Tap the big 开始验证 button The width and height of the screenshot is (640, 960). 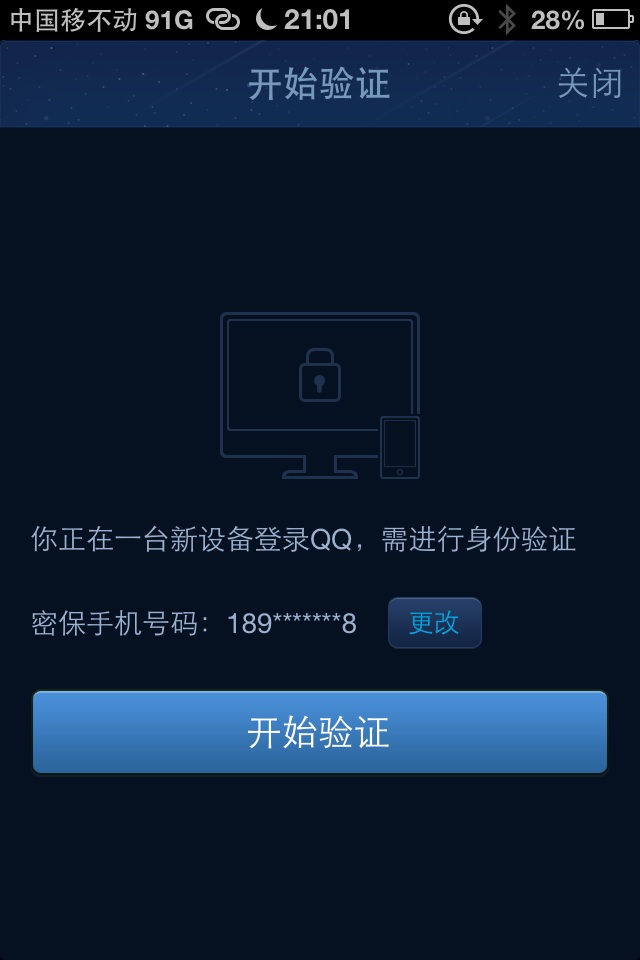click(x=319, y=732)
